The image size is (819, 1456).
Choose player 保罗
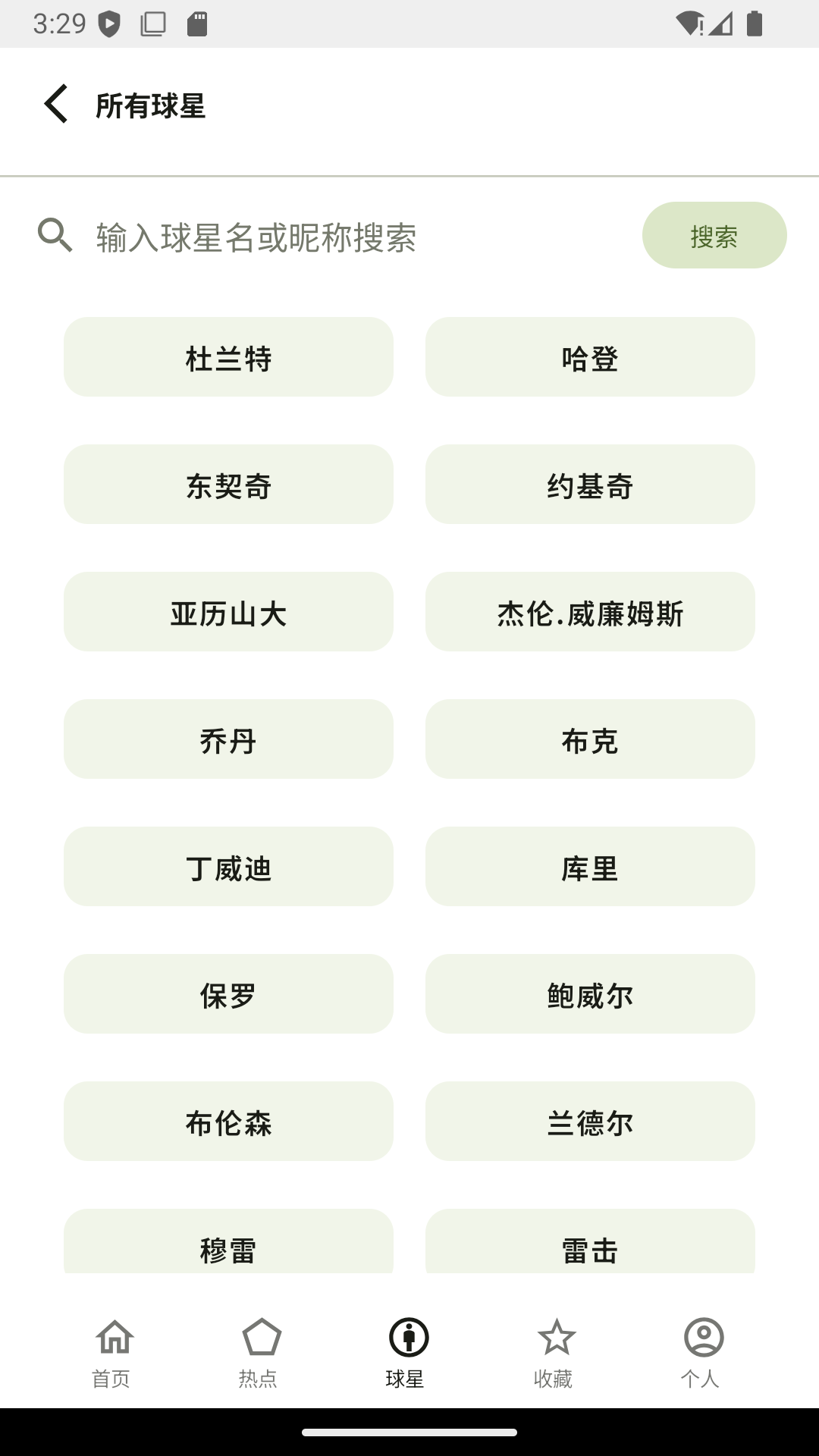point(228,994)
